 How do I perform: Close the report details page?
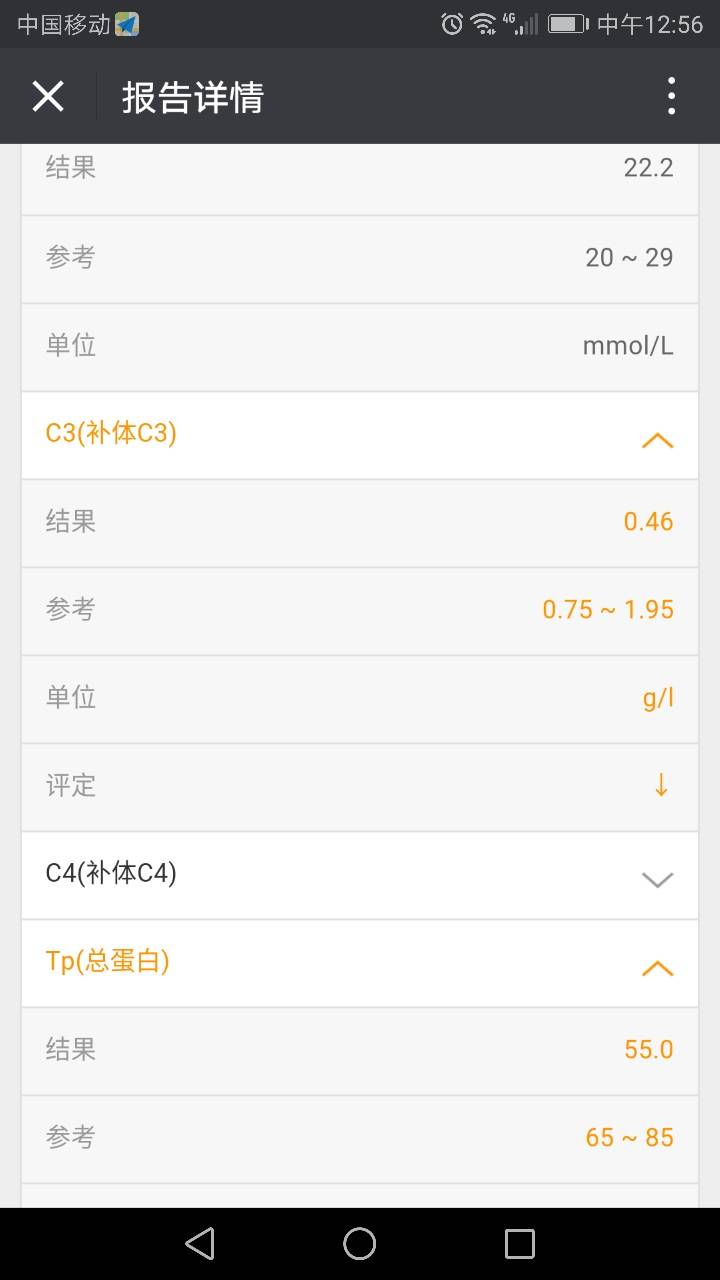tap(48, 97)
